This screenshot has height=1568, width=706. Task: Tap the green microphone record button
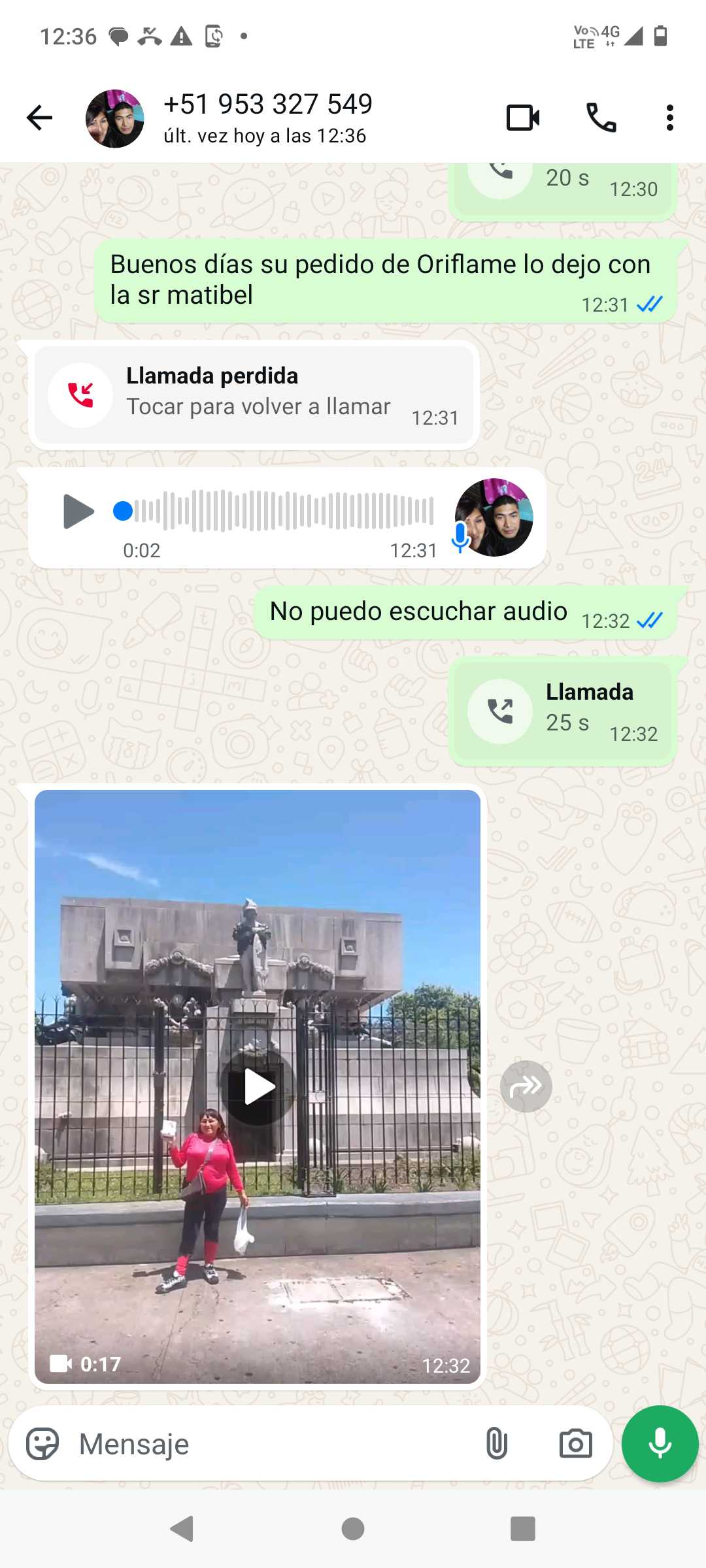coord(660,1444)
